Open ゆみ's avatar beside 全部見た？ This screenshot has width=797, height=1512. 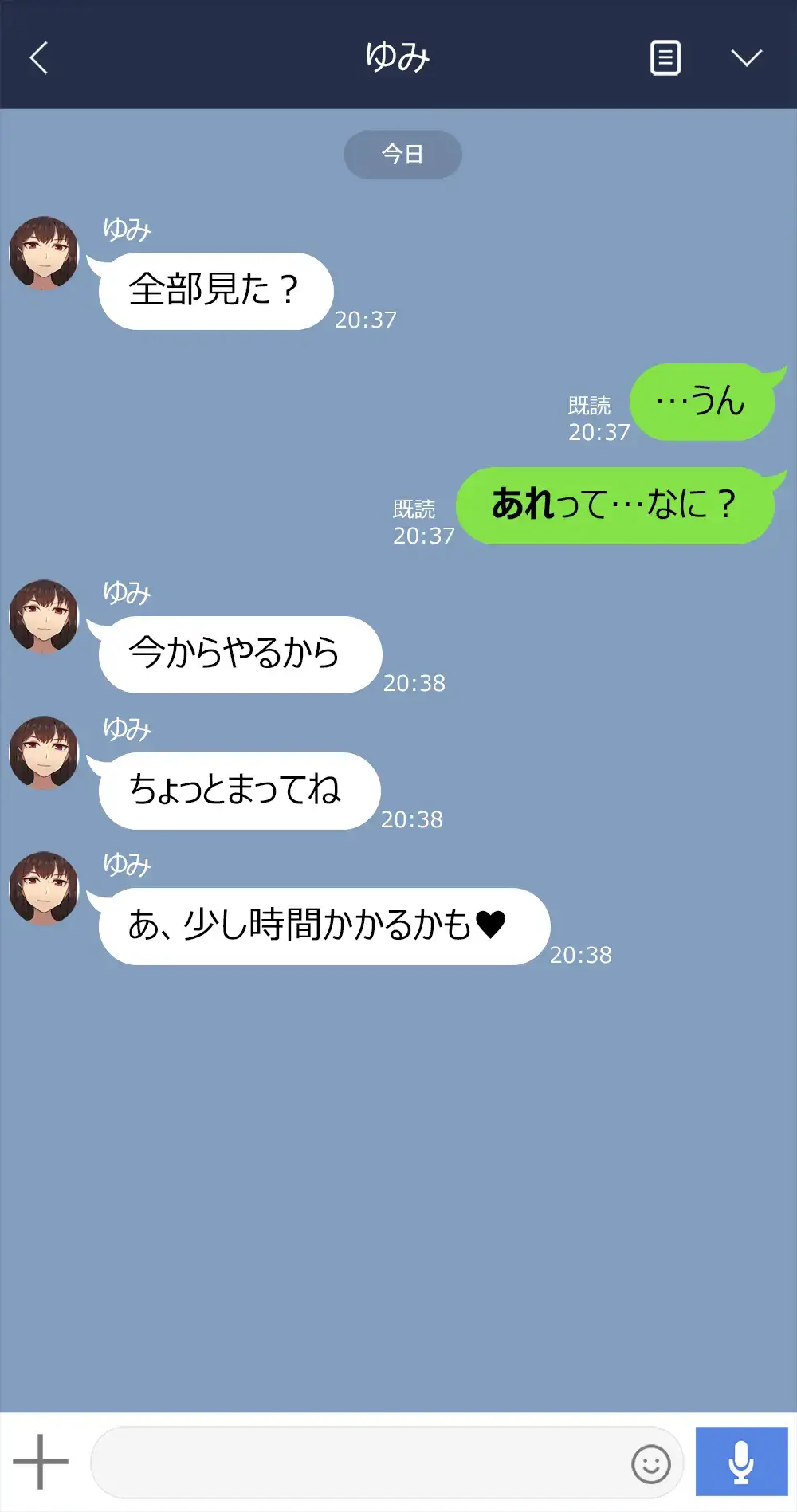[x=44, y=253]
